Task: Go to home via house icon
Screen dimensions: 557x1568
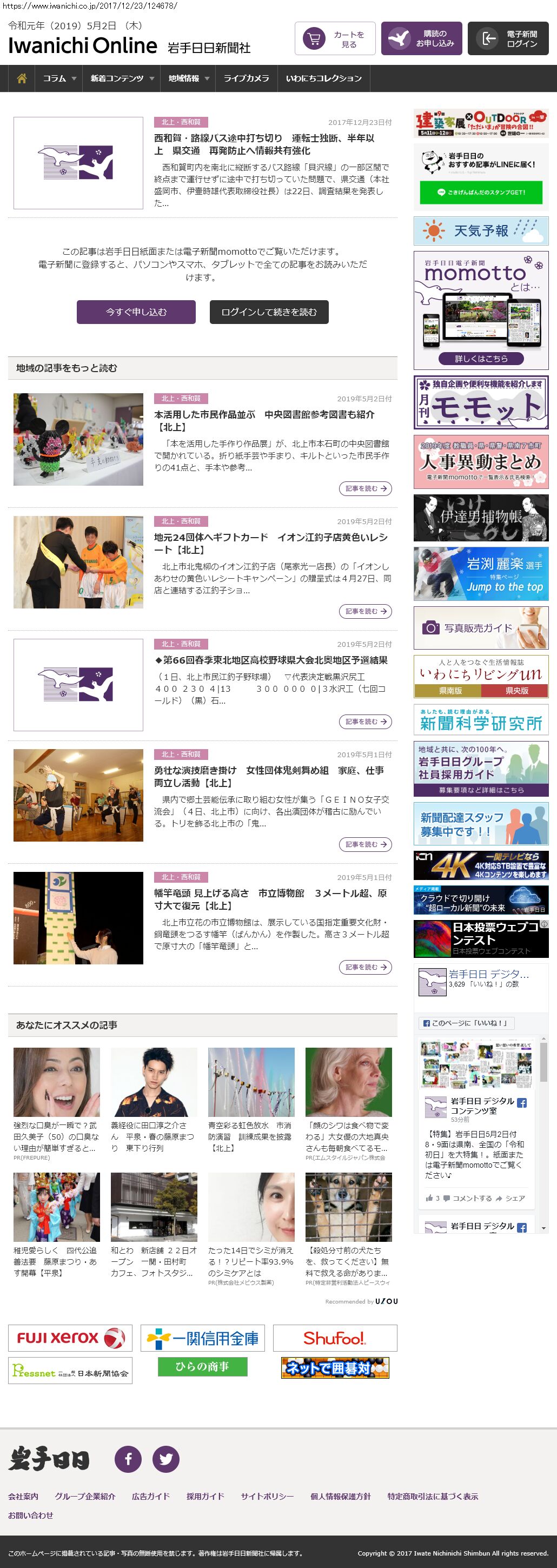Action: pyautogui.click(x=22, y=78)
